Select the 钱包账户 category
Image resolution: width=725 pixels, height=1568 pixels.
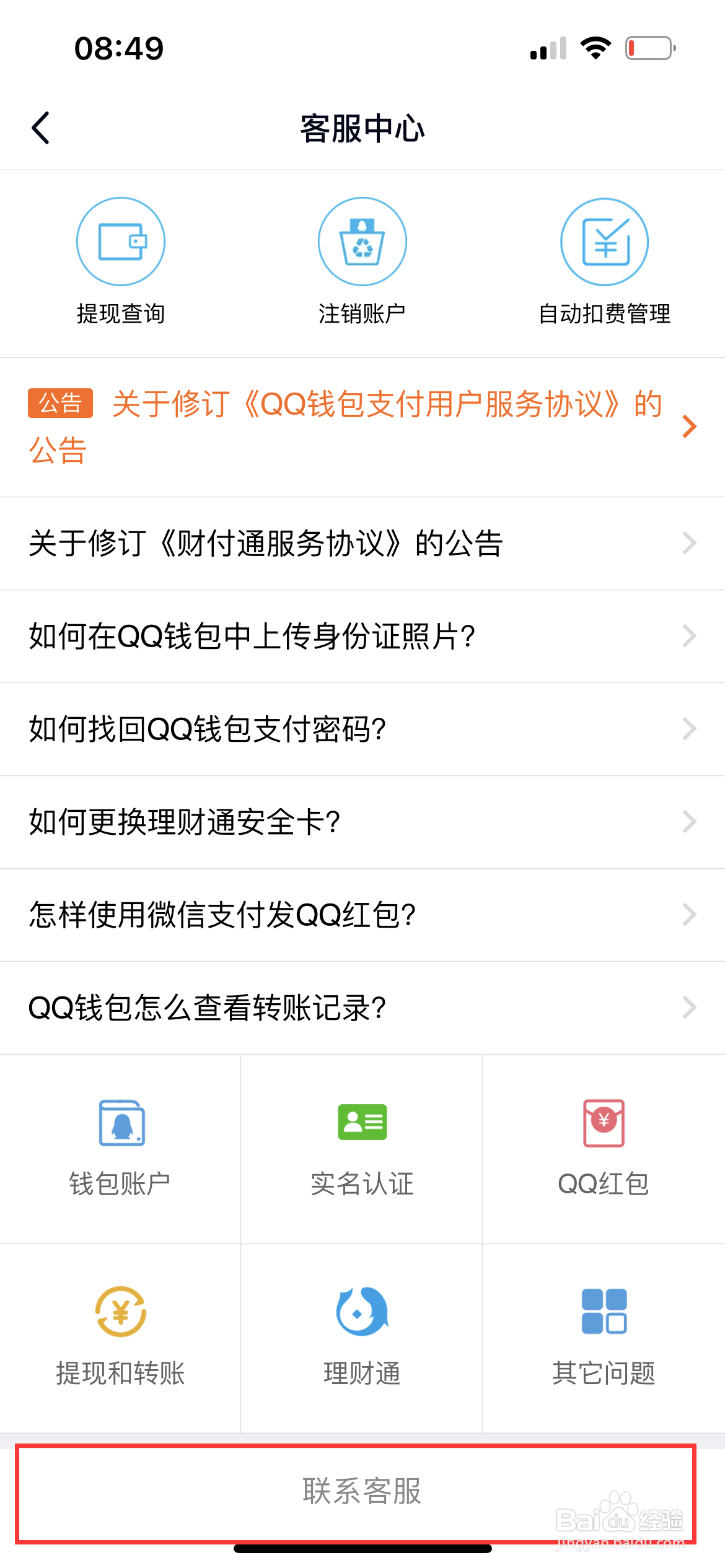pos(120,1149)
